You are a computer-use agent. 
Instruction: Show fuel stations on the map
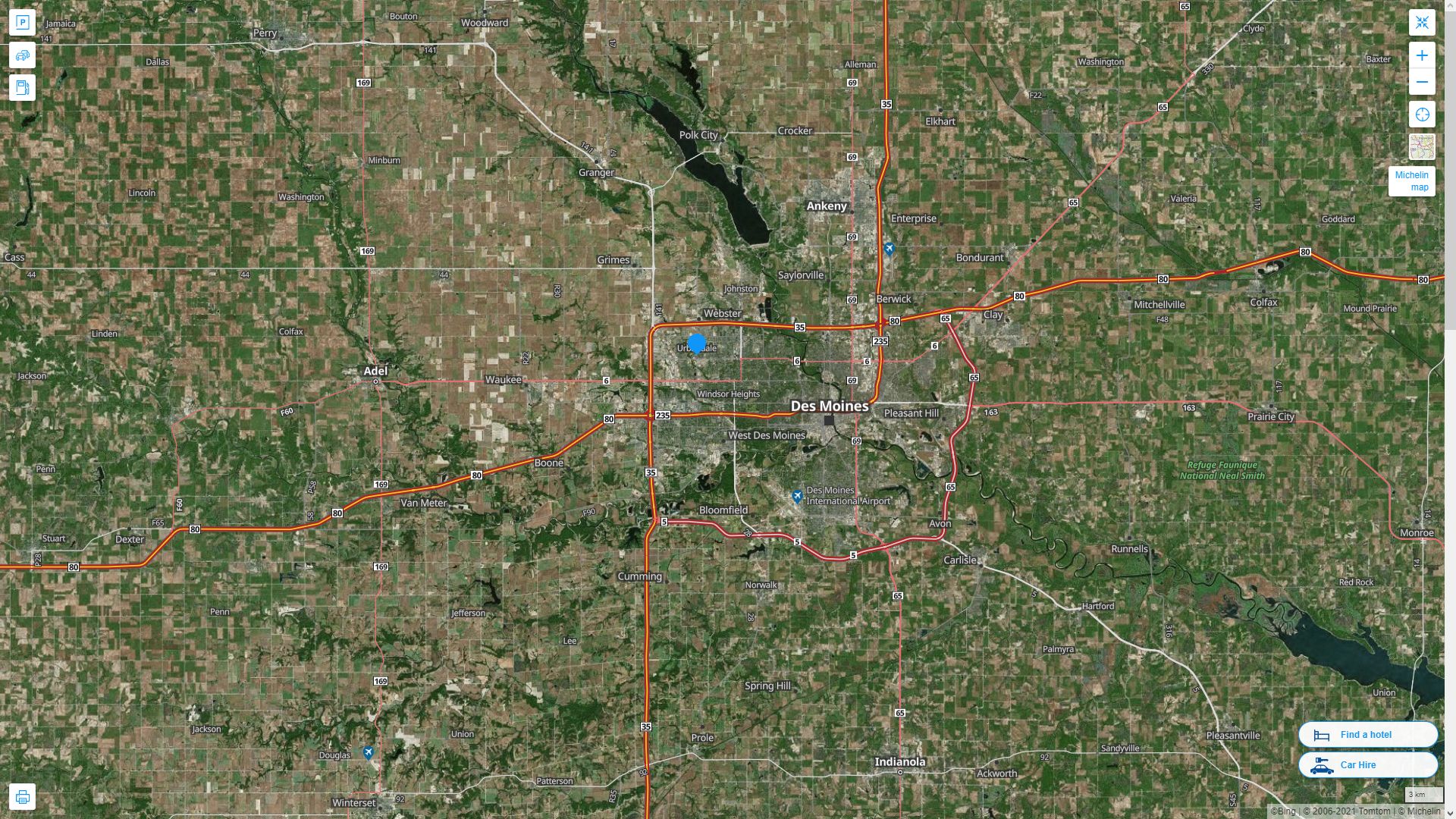point(22,88)
